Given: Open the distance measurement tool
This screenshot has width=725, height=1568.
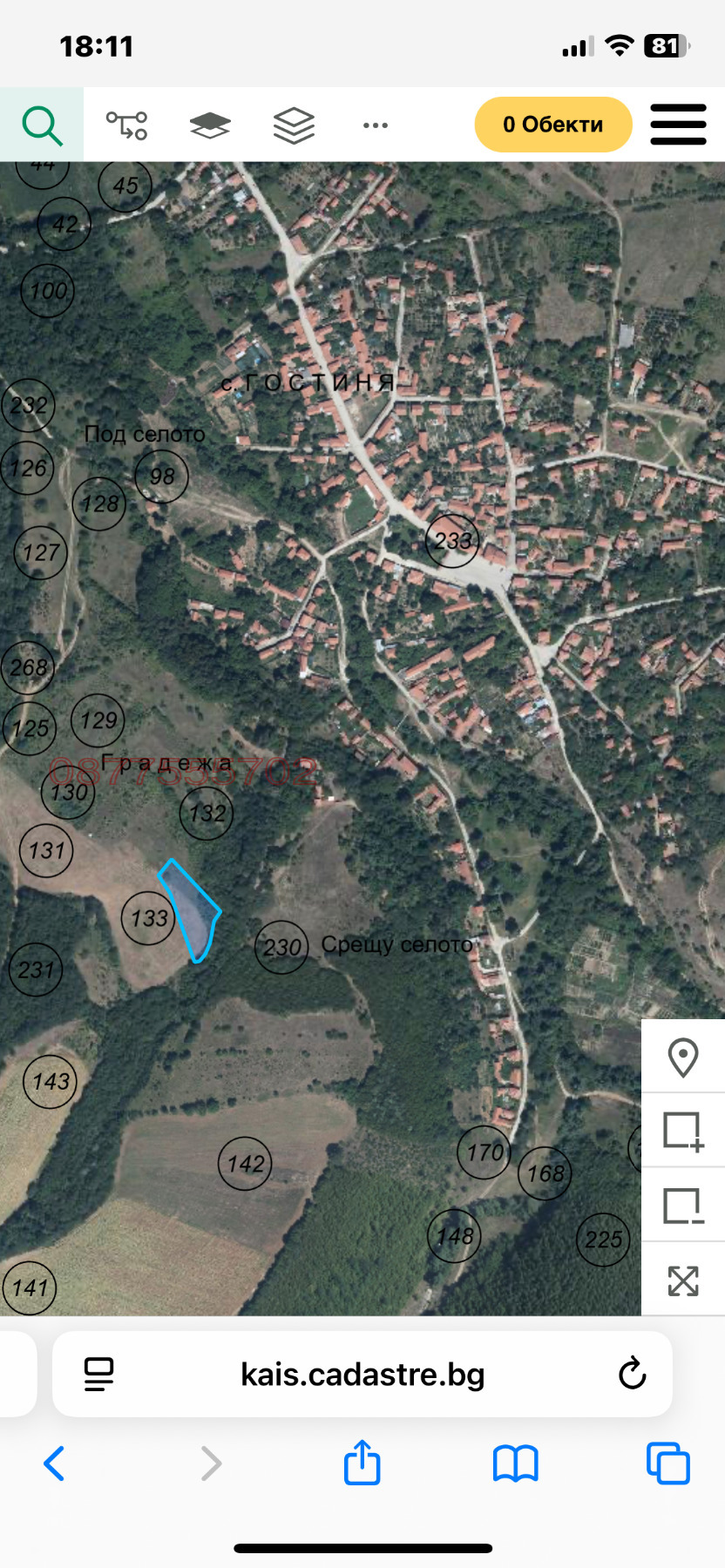Looking at the screenshot, I should [127, 124].
